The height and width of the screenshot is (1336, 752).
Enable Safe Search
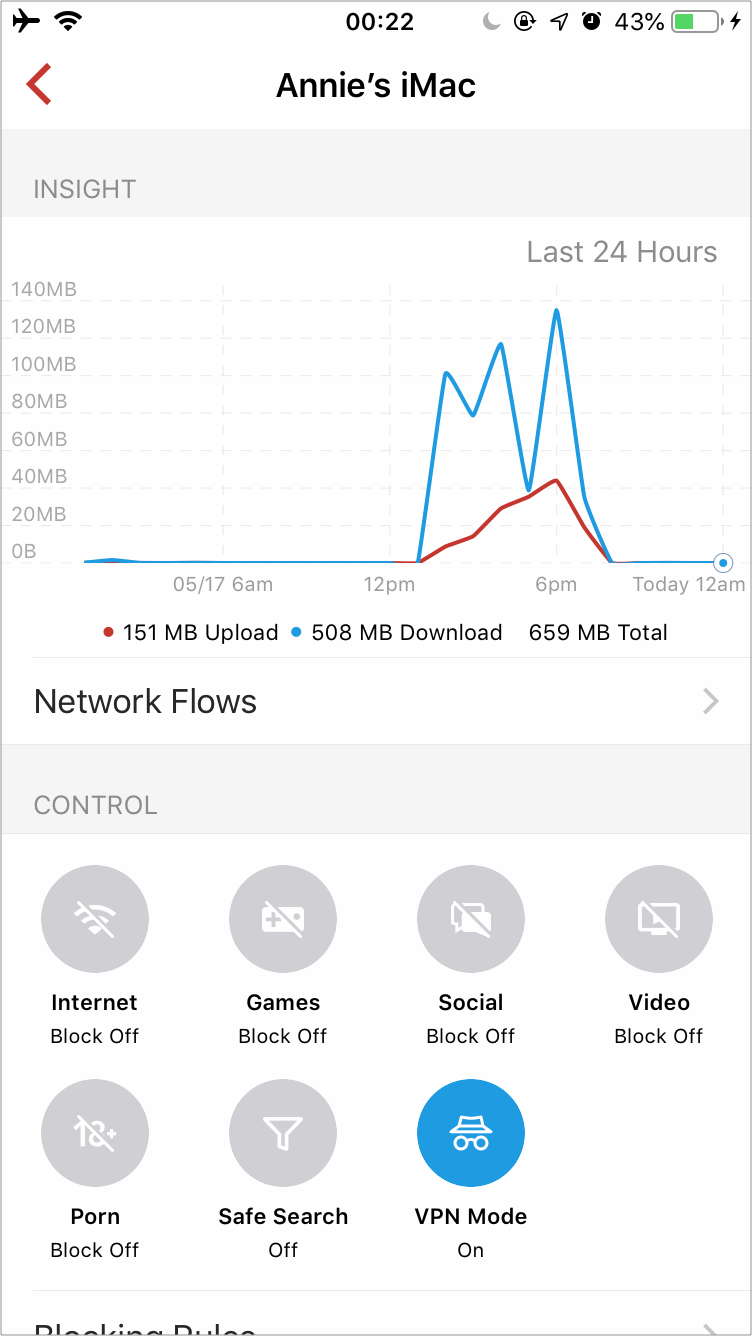pos(283,1133)
